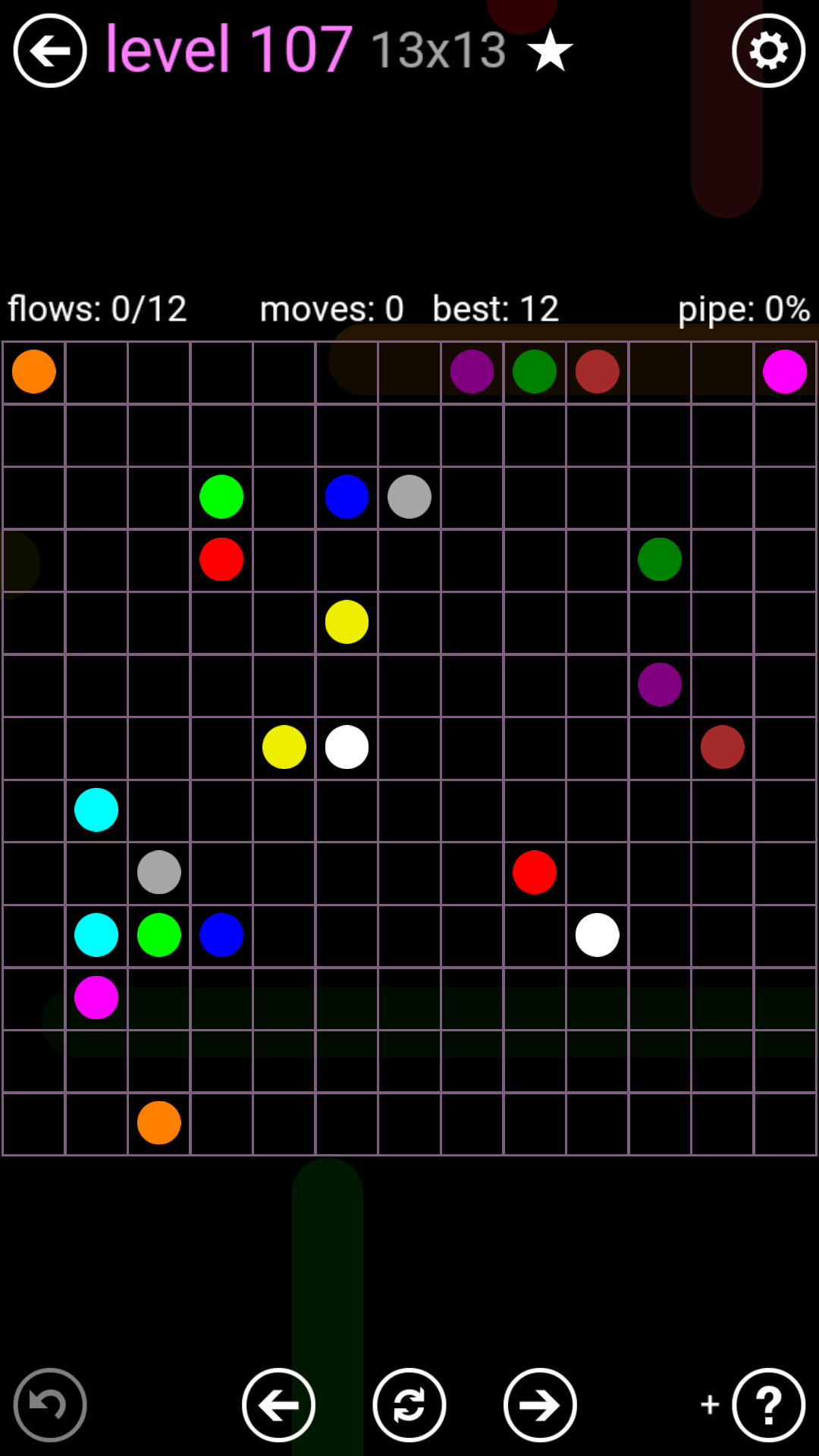Tap the undo button
This screenshot has width=819, height=1456.
(x=50, y=1404)
